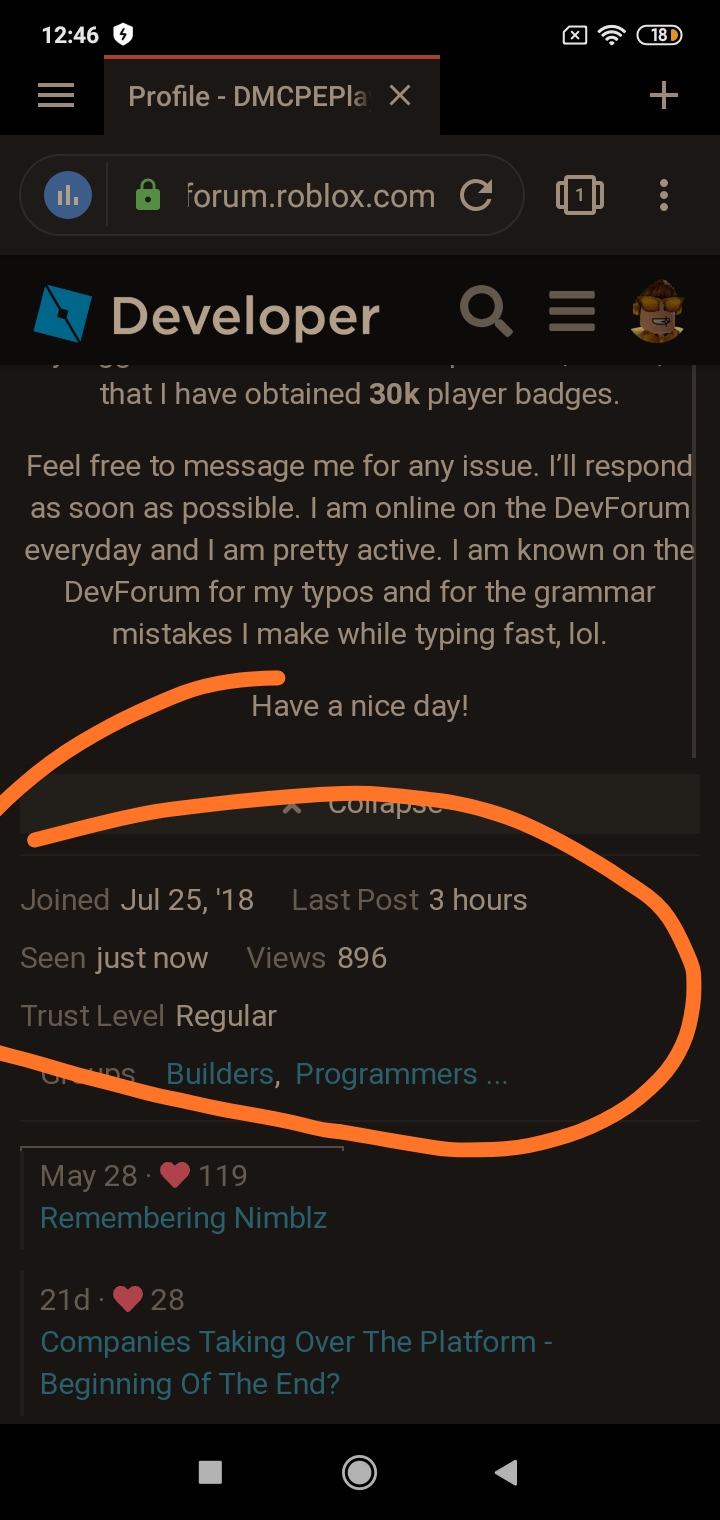This screenshot has height=1520, width=720.
Task: Open the browser overflow menu
Action: click(x=664, y=195)
